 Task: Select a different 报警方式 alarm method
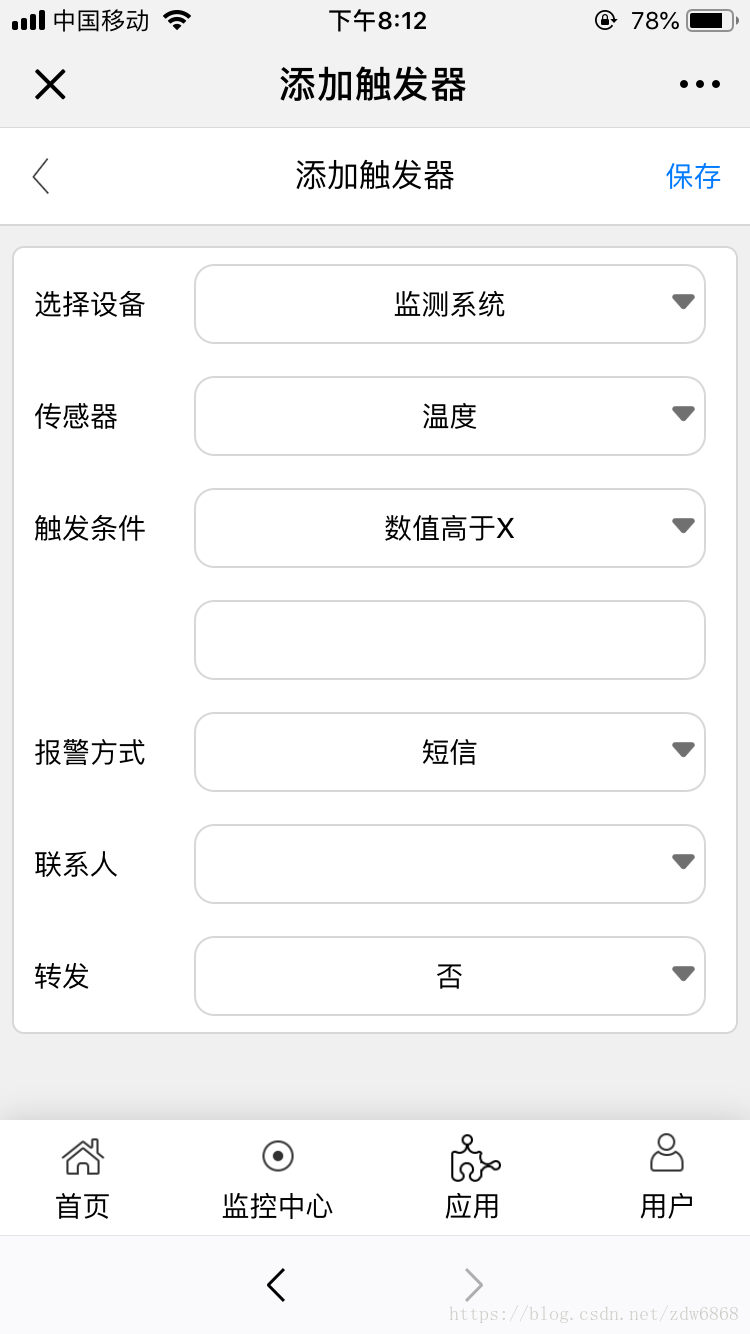(450, 752)
